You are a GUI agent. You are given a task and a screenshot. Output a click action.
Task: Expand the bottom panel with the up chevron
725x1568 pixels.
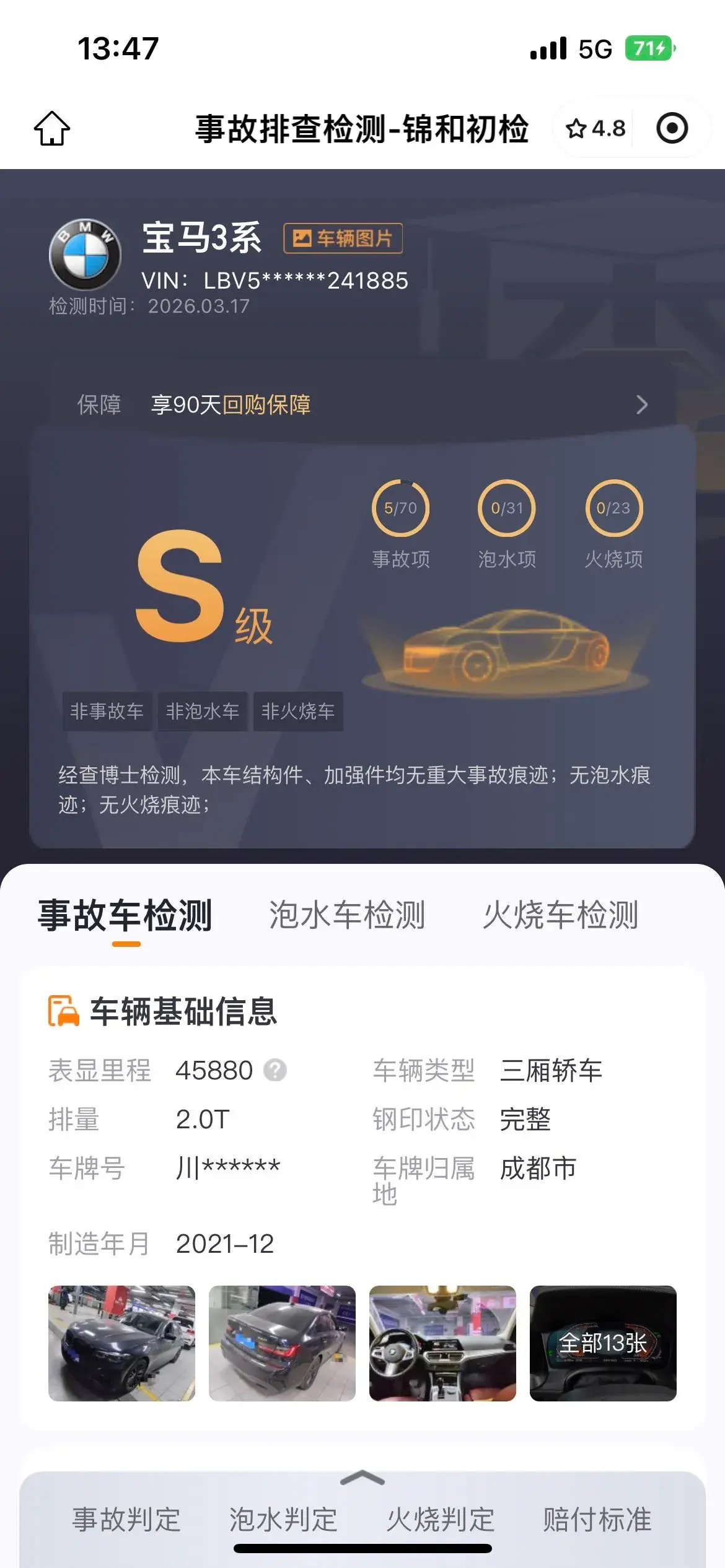click(362, 1478)
